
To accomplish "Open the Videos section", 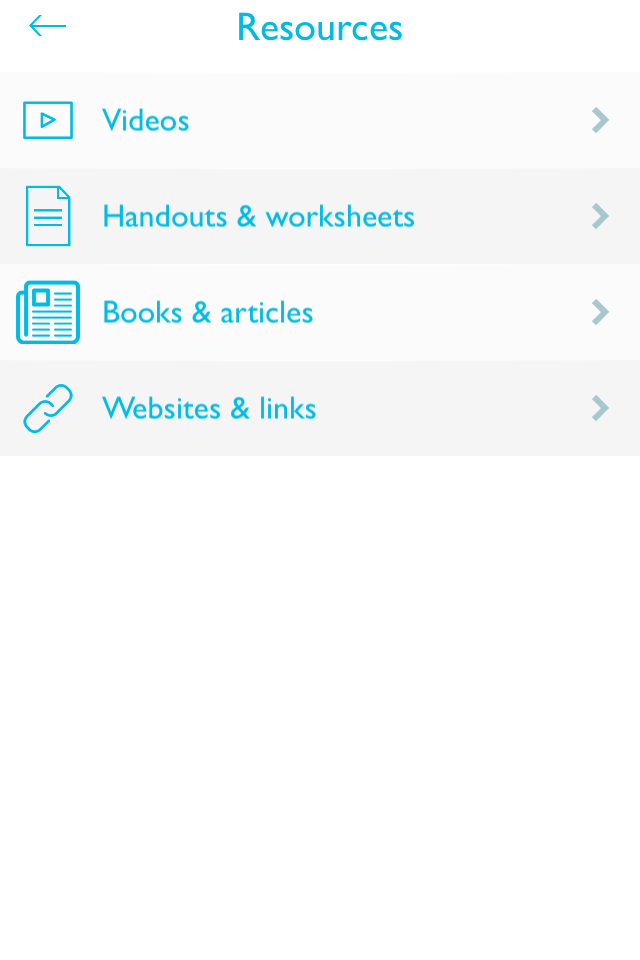I will click(145, 121).
